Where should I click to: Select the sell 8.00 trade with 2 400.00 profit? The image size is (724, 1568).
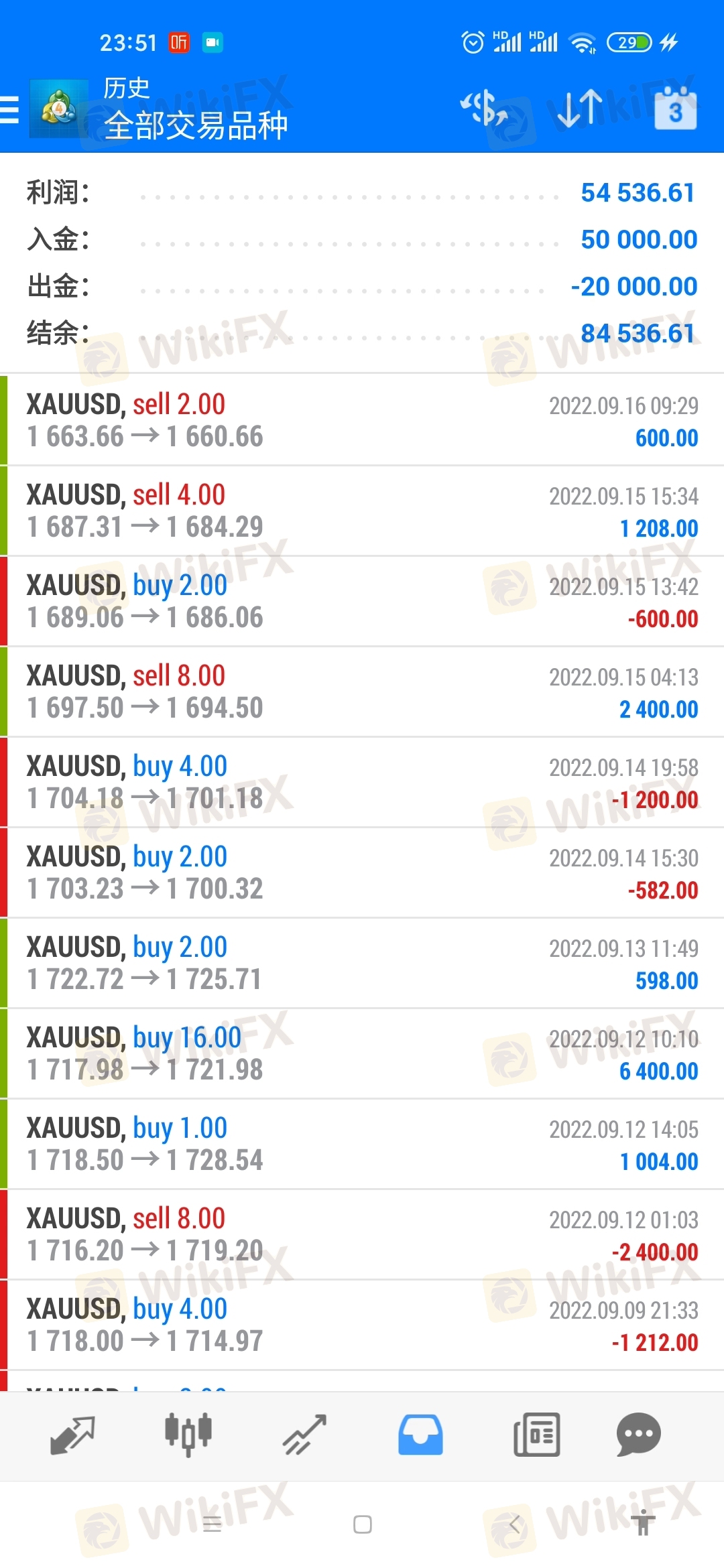(x=362, y=692)
